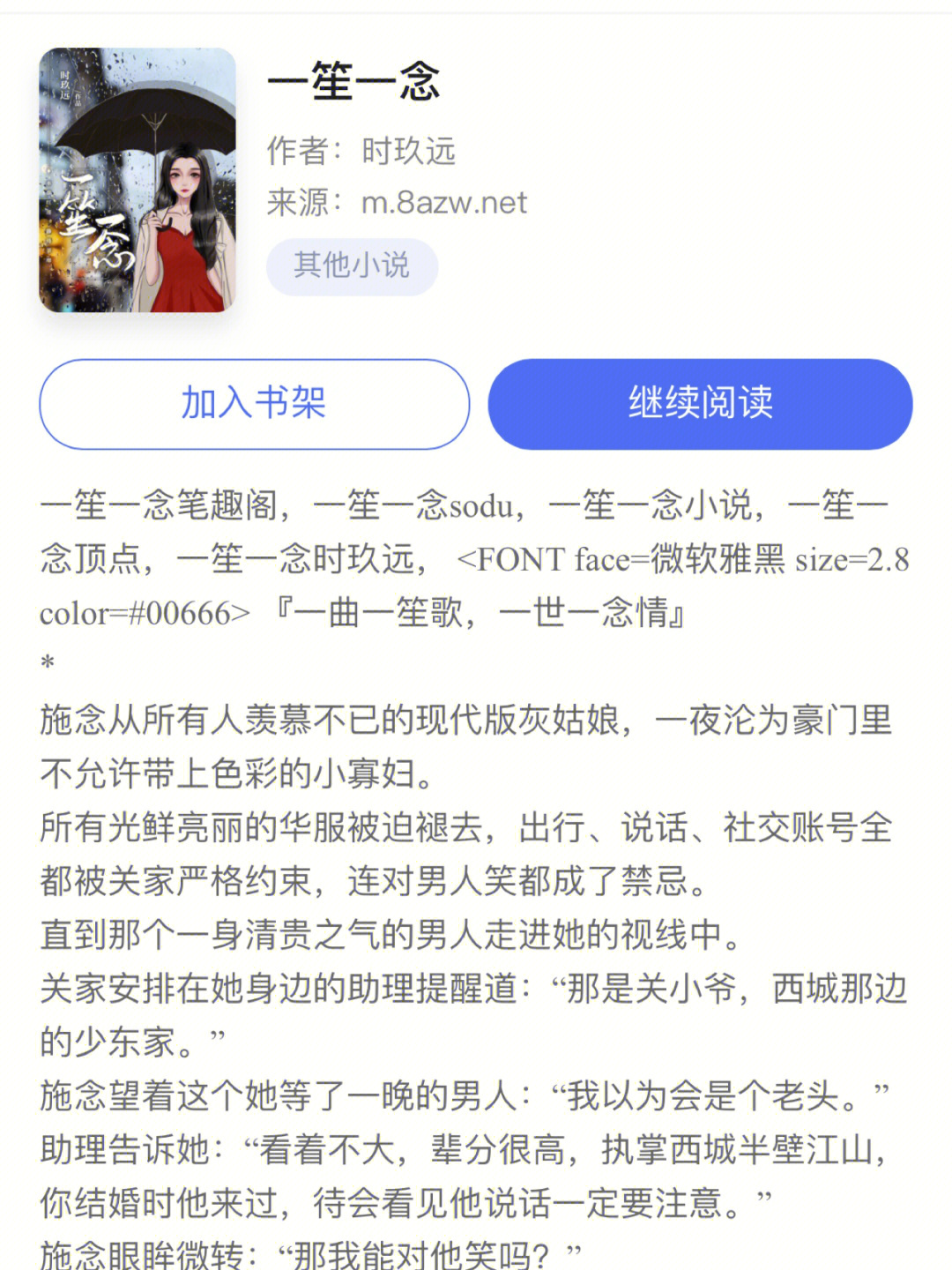This screenshot has height=1270, width=952.
Task: Select the outlined 加入书架 action
Action: (254, 403)
